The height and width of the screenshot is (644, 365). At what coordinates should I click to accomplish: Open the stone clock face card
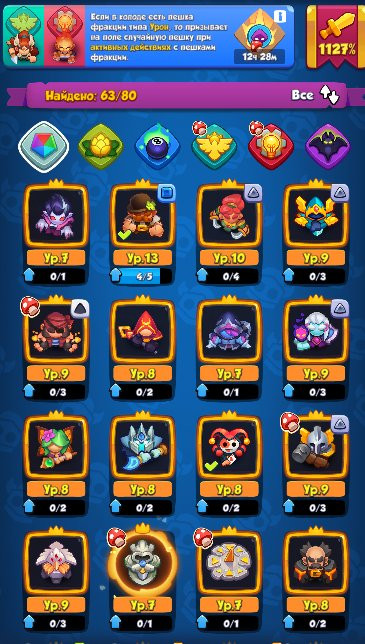pos(229,579)
